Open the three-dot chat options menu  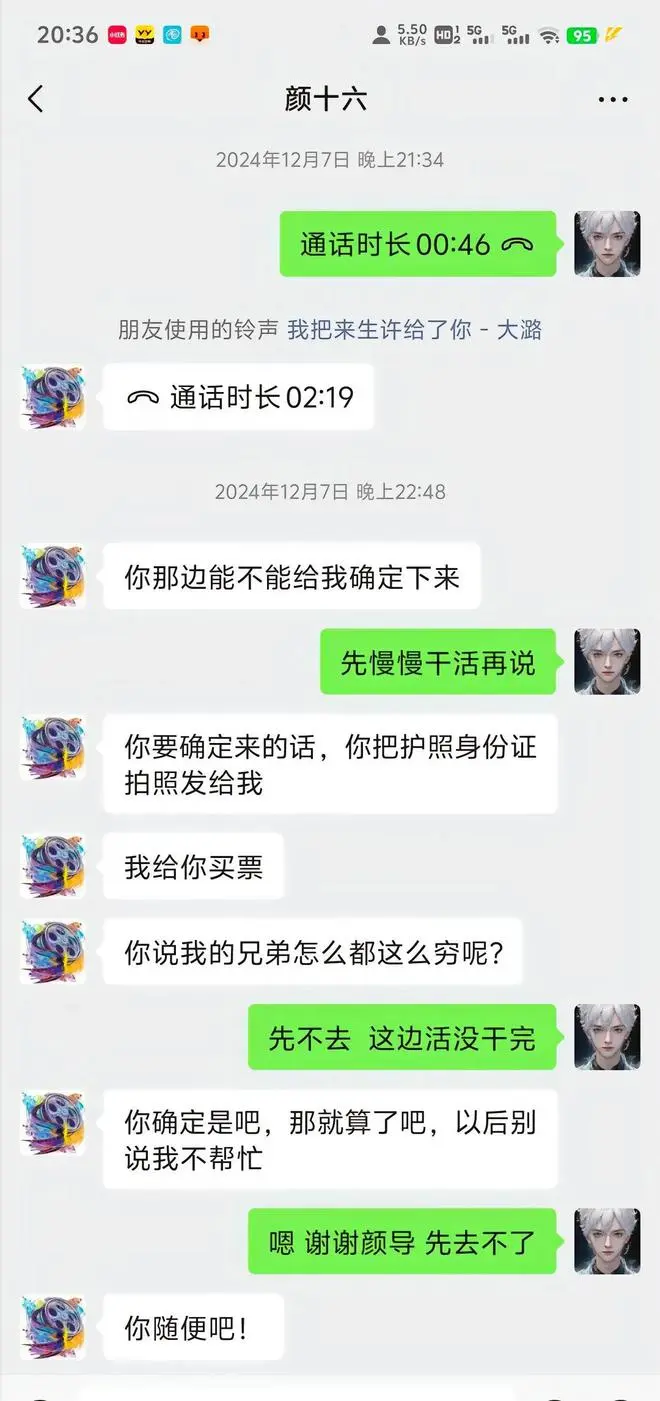tap(612, 99)
